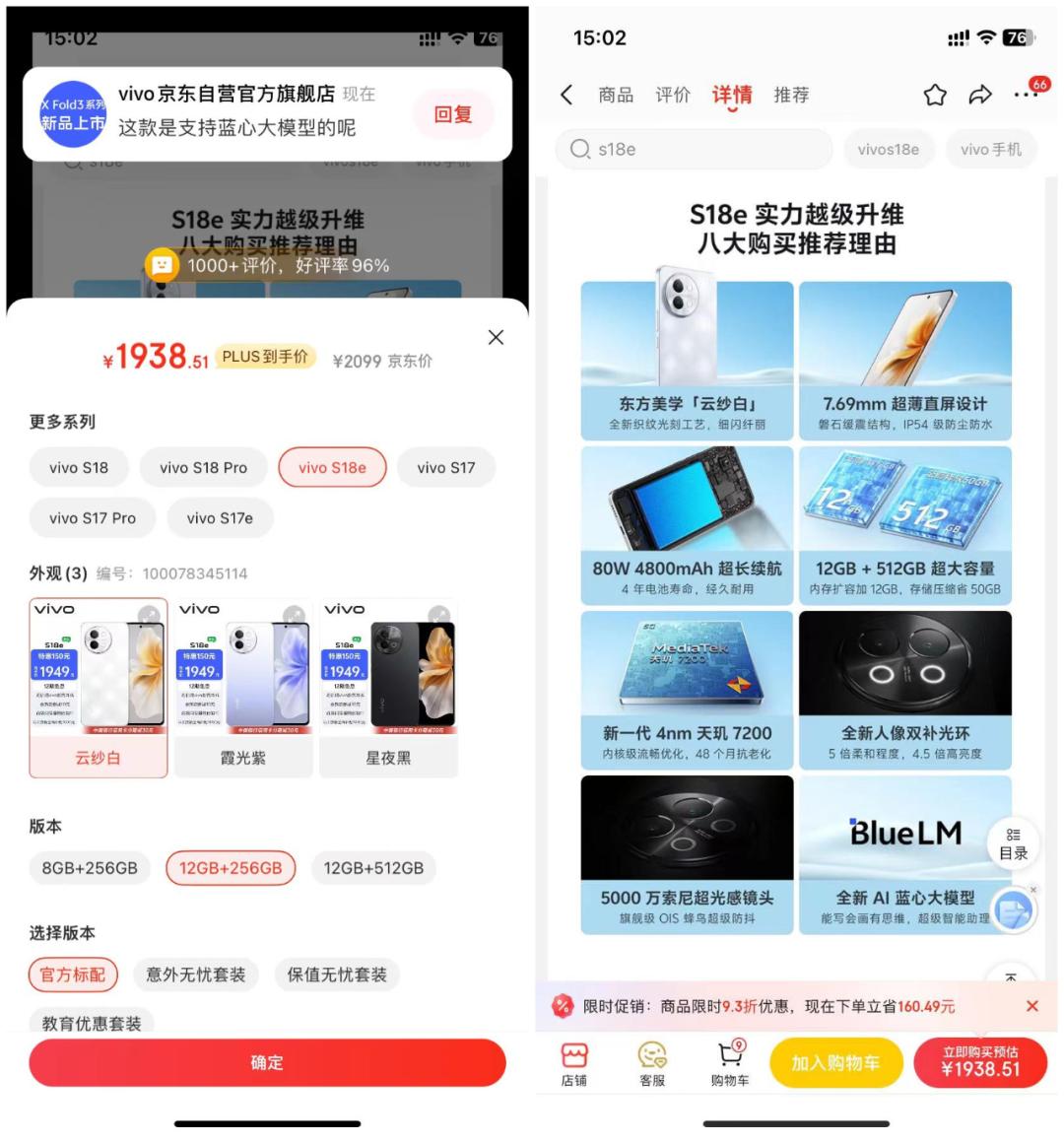
Task: Choose the 意外无忧套装 bundle
Action: click(x=195, y=975)
